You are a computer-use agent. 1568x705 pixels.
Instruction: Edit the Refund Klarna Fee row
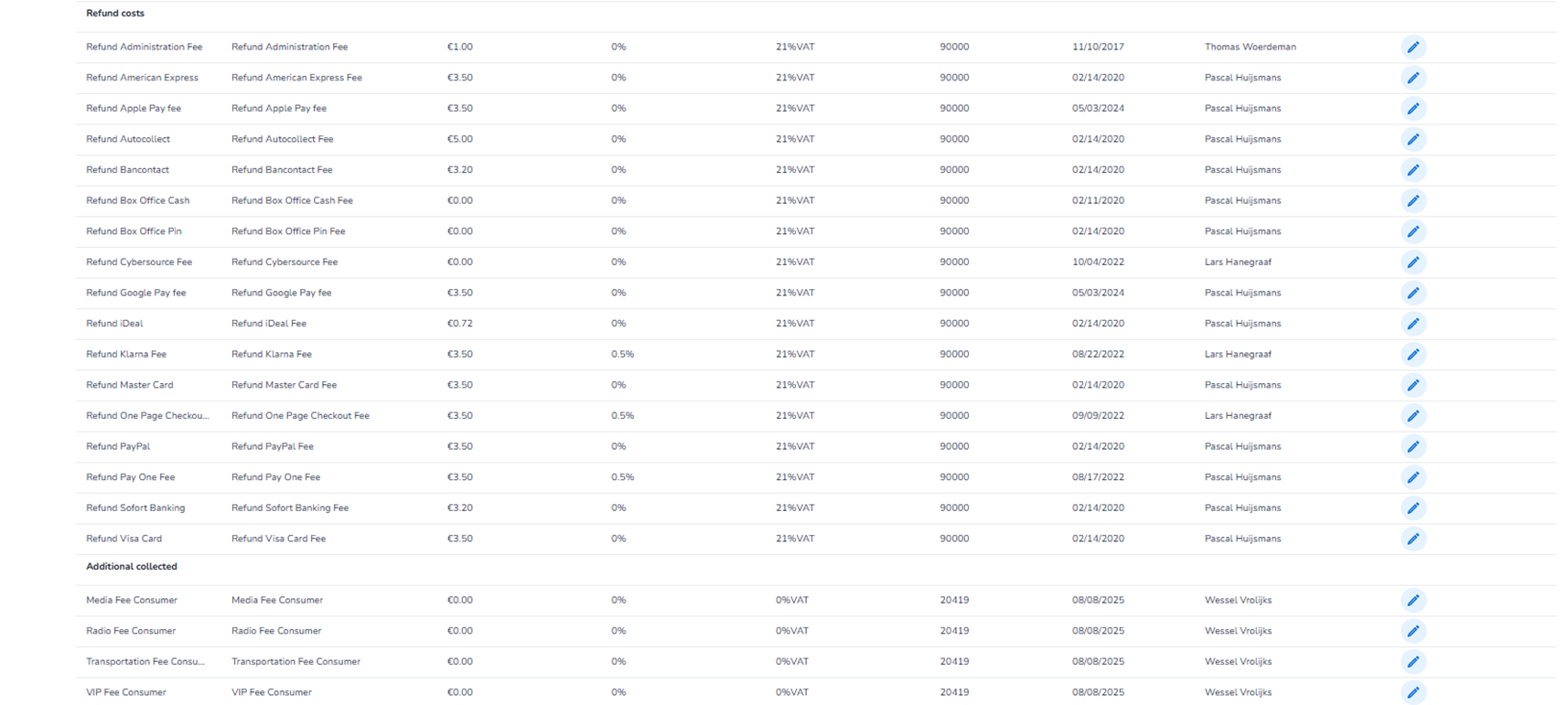1412,354
